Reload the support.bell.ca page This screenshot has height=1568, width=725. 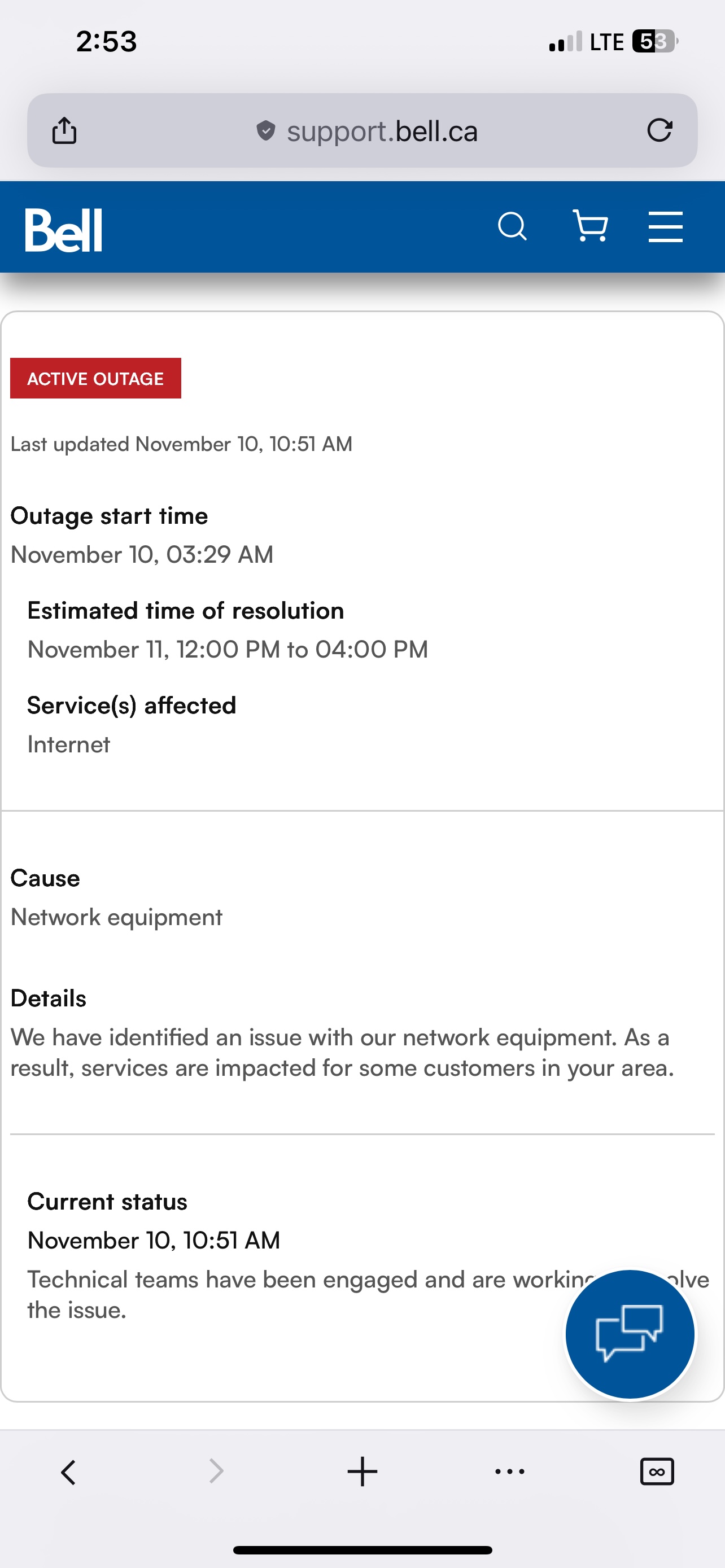[x=660, y=130]
